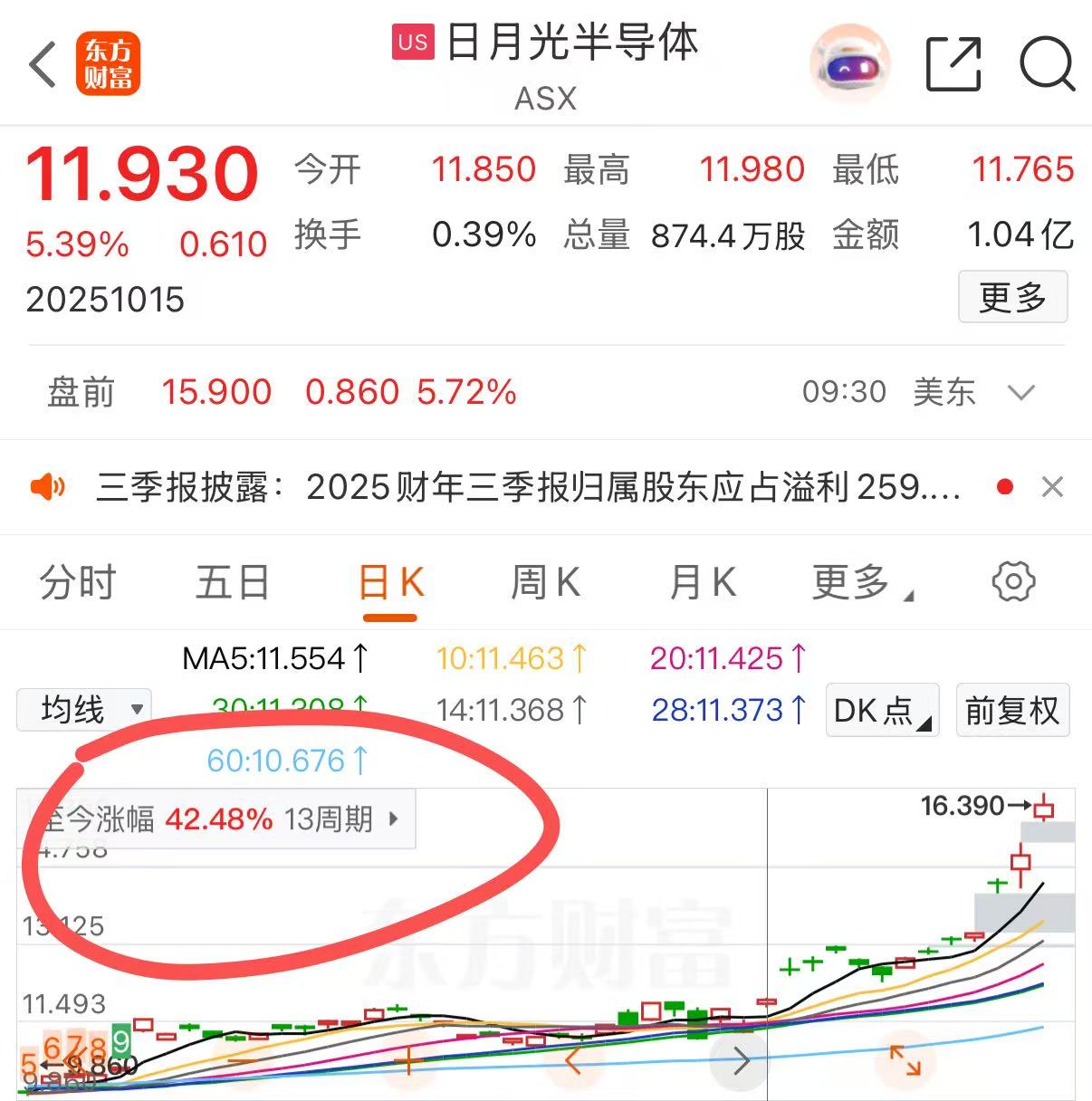This screenshot has height=1101, width=1092.
Task: Dismiss the announcement banner
Action: (1052, 487)
